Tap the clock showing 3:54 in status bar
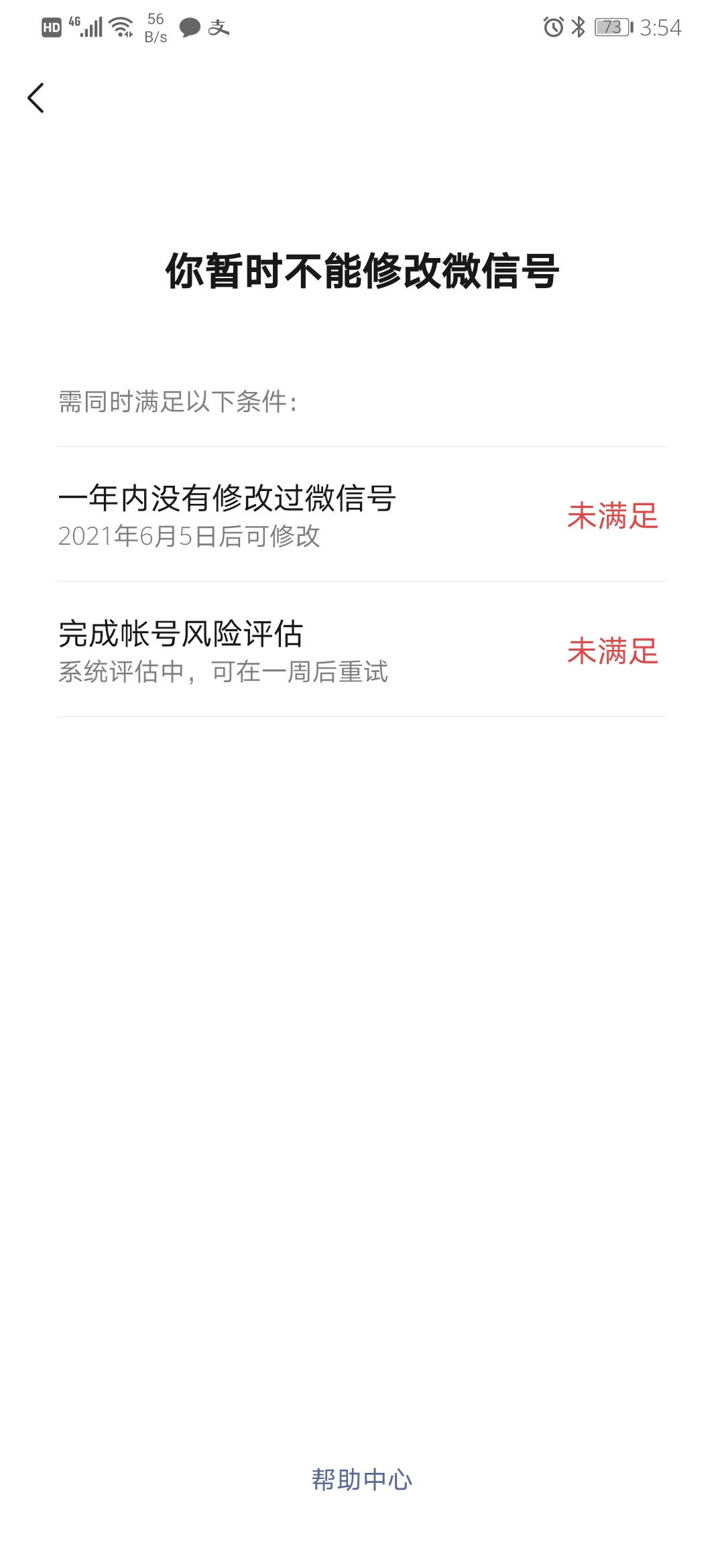The height and width of the screenshot is (1568, 724). (x=661, y=27)
